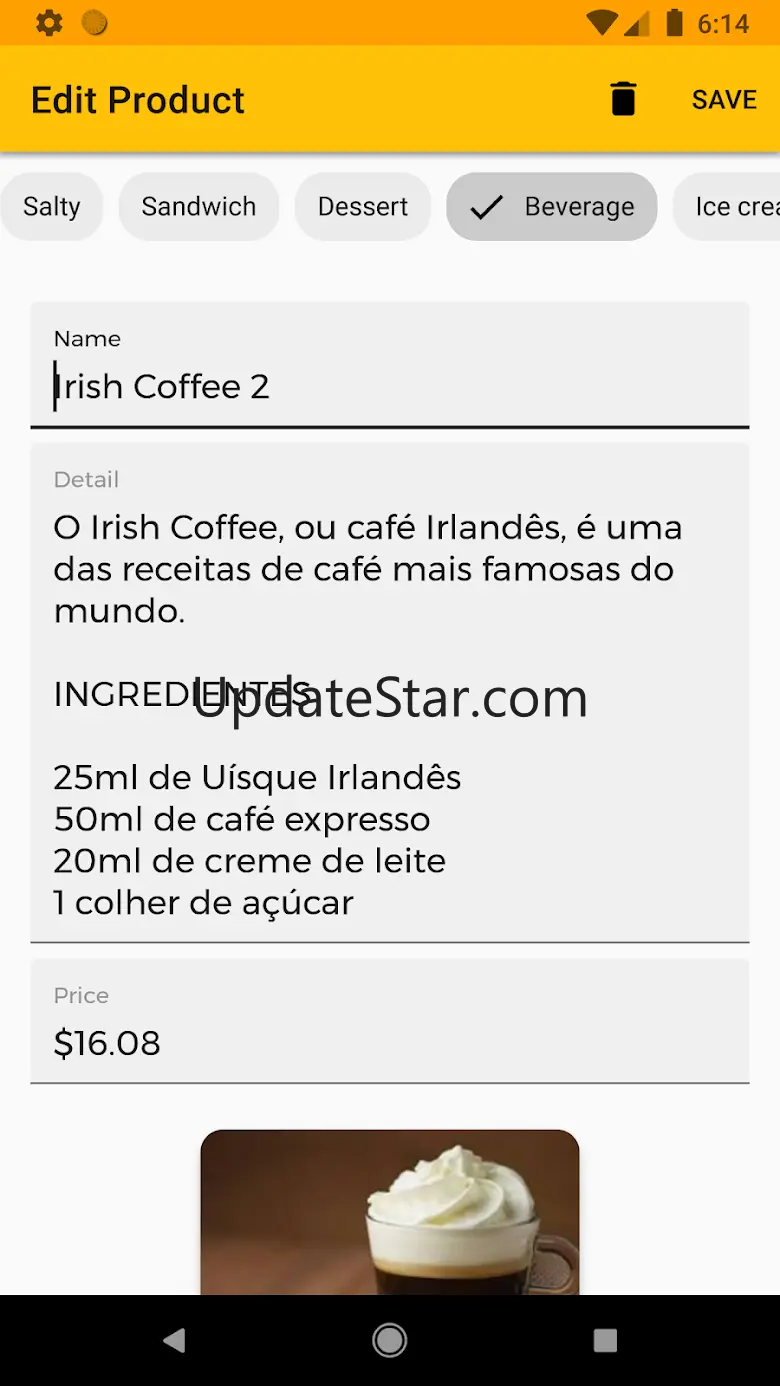The height and width of the screenshot is (1386, 780).
Task: Pick the Dessert category chip
Action: click(x=362, y=207)
